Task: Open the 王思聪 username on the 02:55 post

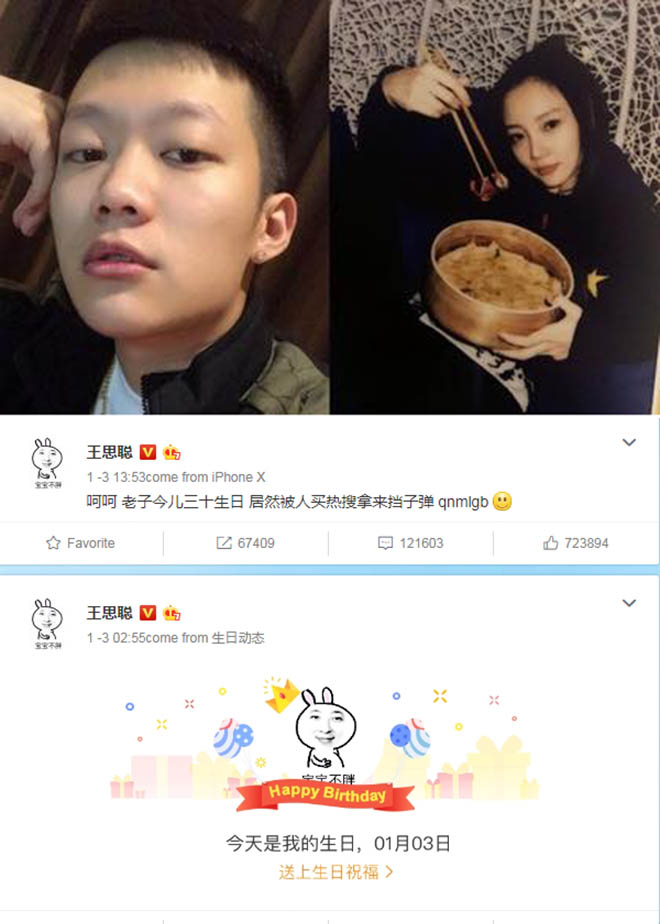Action: [109, 612]
